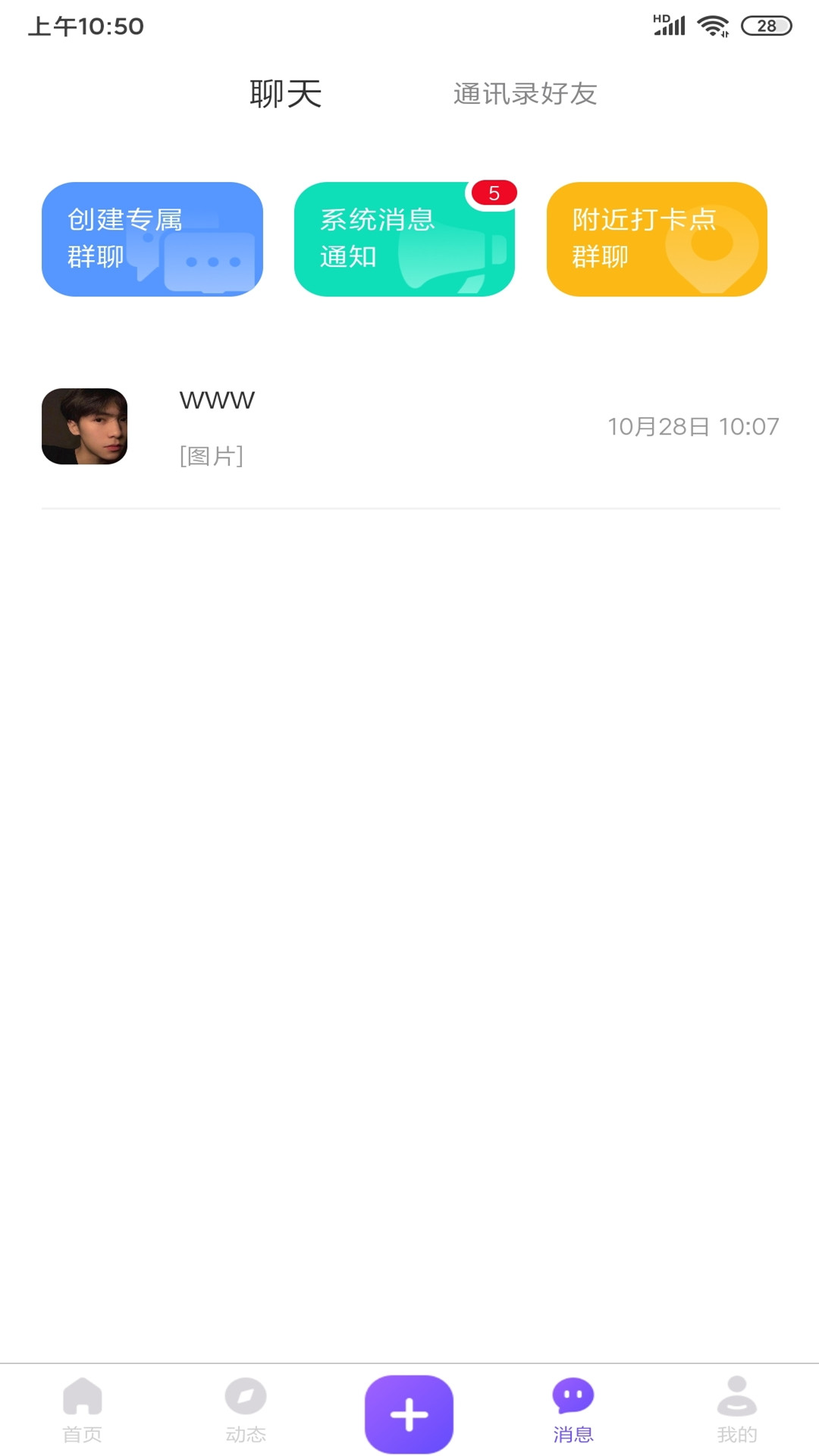The width and height of the screenshot is (819, 1456).
Task: Go to the 首页 tab
Action: 82,1410
